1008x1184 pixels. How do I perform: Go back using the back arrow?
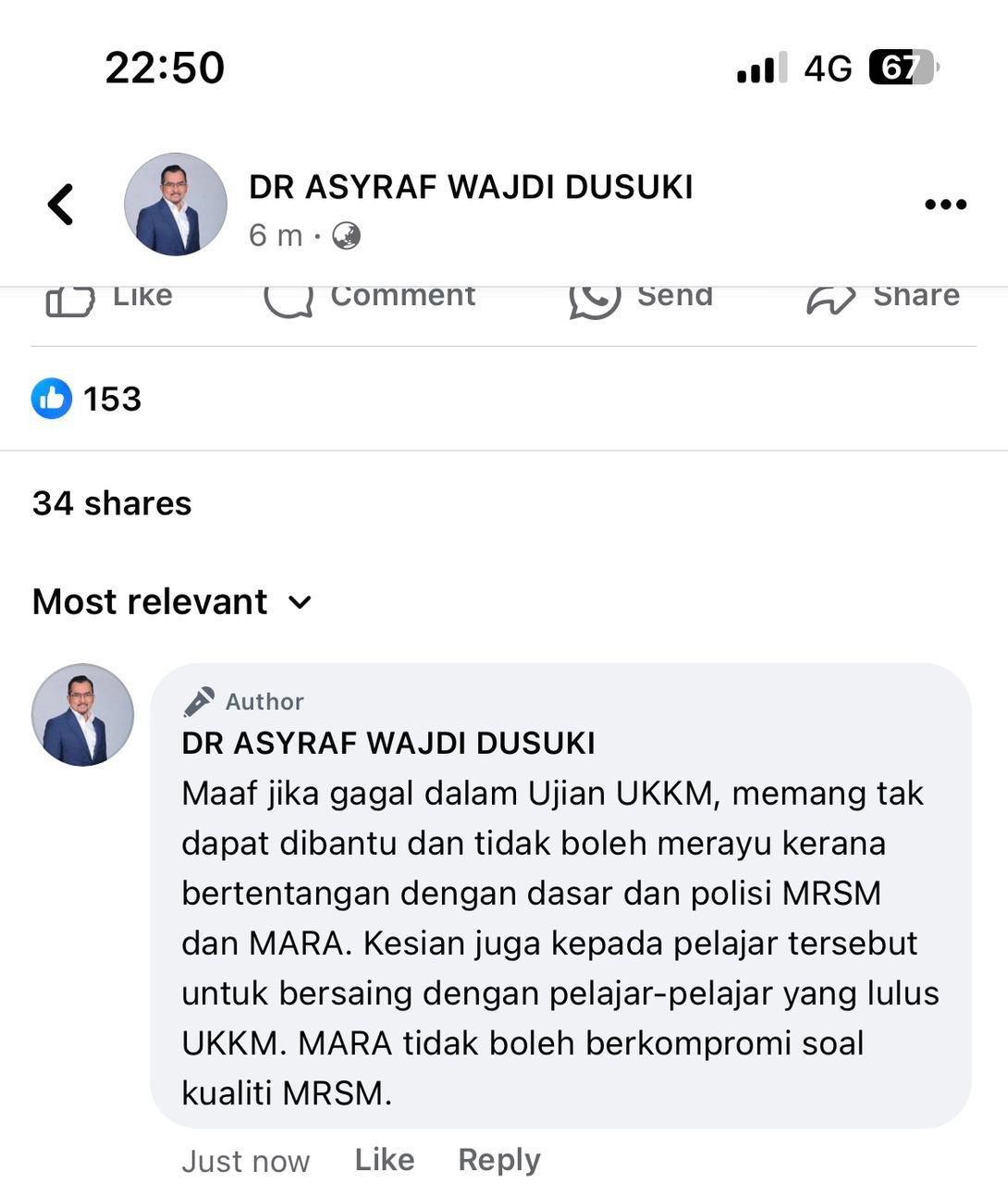pos(61,204)
